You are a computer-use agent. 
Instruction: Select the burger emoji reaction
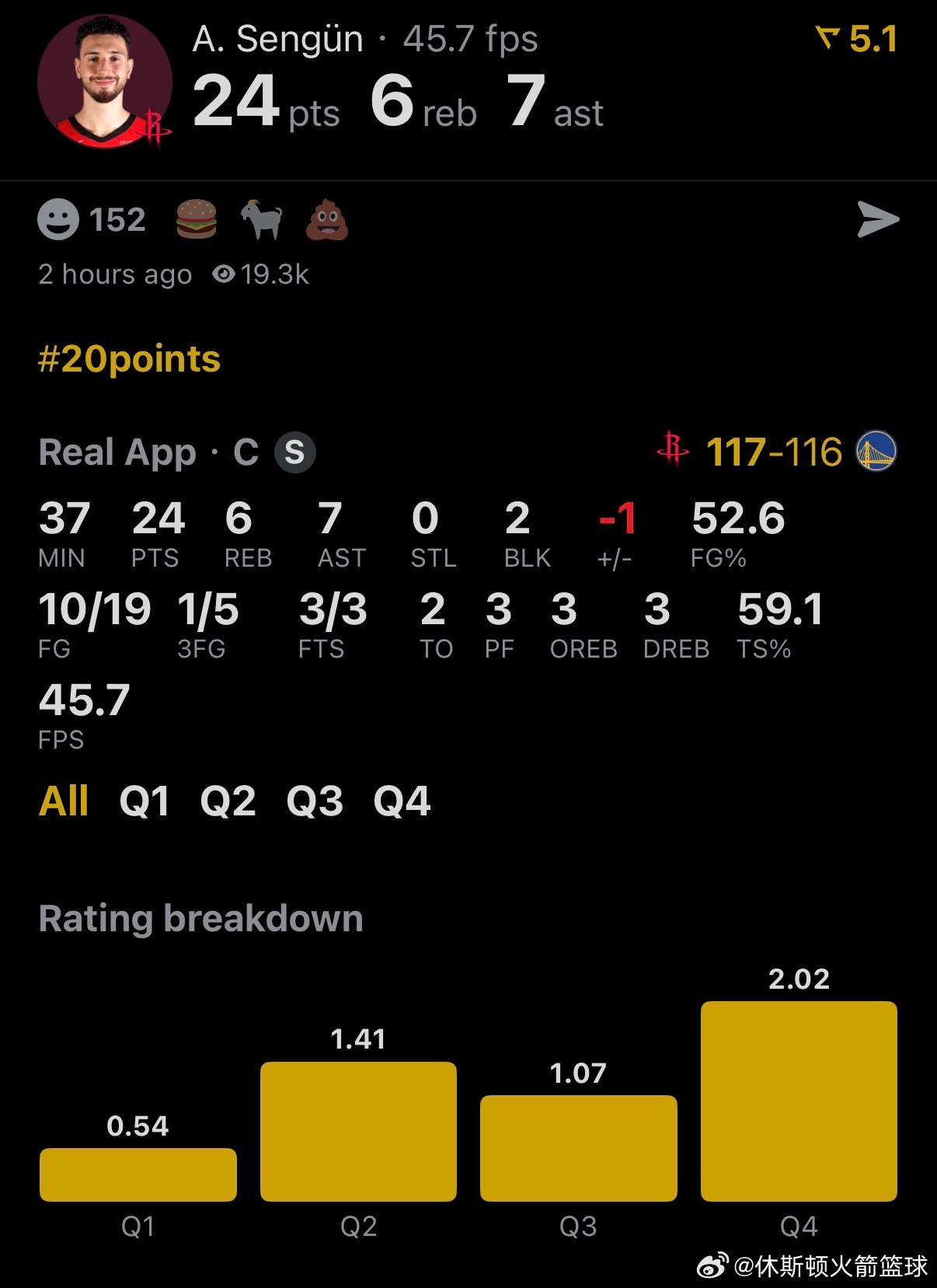tap(197, 219)
